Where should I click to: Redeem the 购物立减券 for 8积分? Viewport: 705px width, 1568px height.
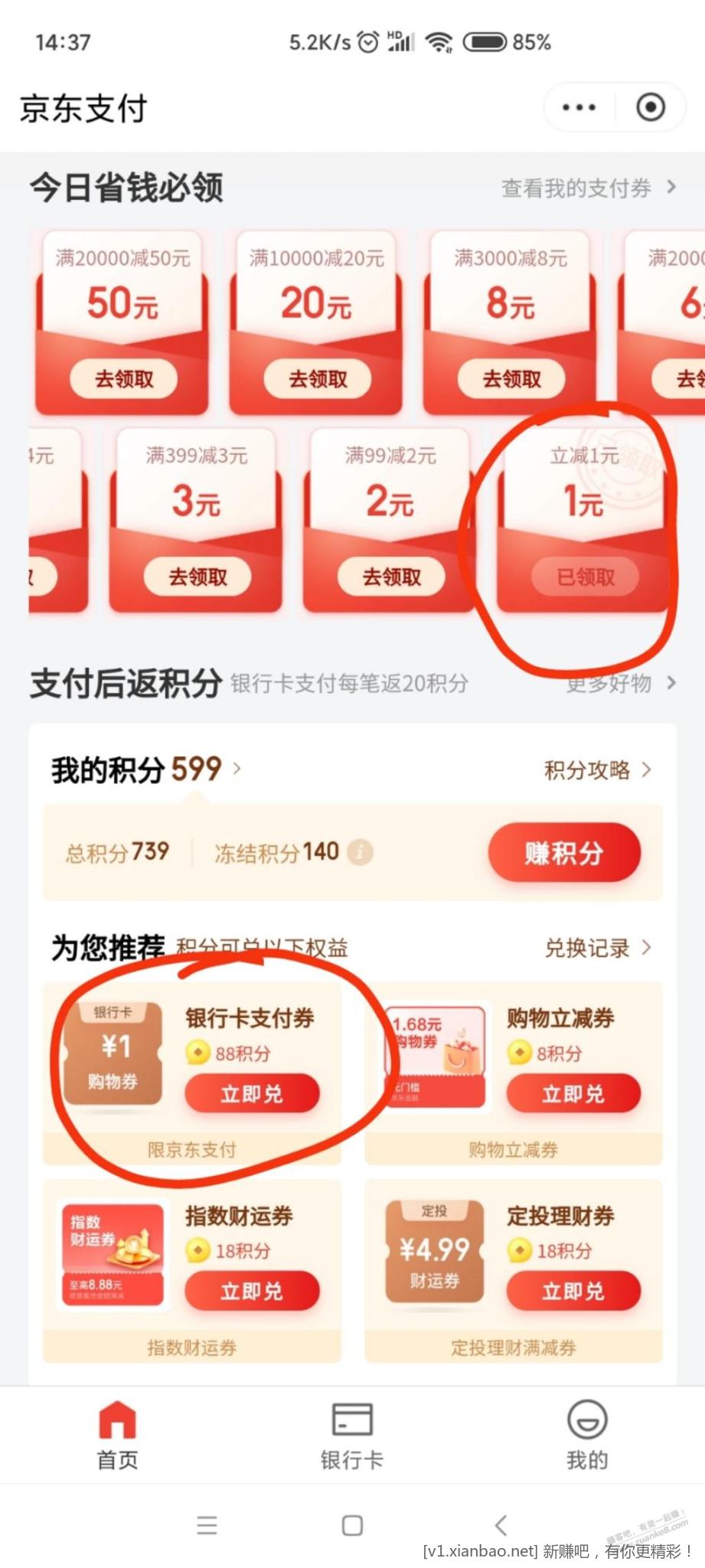573,1093
